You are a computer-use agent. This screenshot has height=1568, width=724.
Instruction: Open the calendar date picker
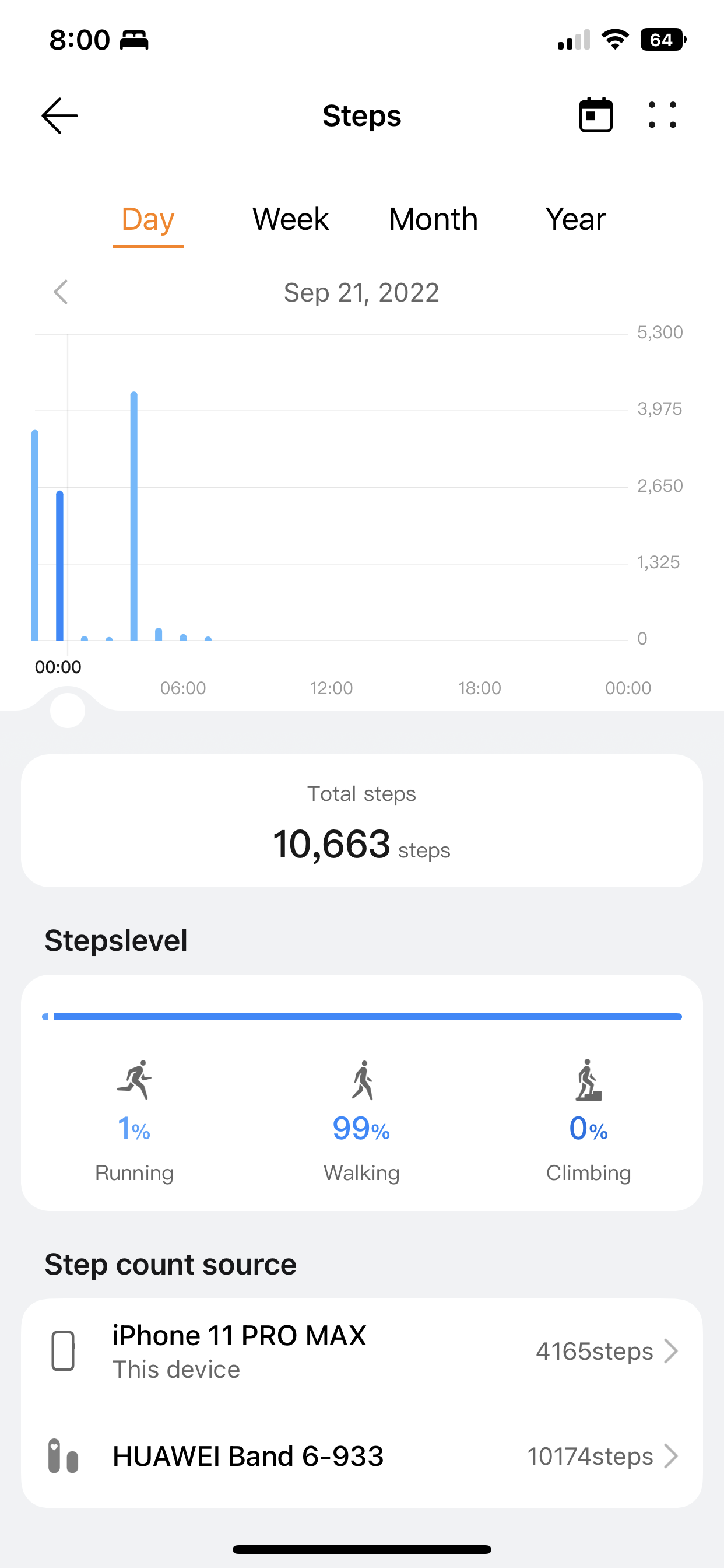pyautogui.click(x=596, y=115)
